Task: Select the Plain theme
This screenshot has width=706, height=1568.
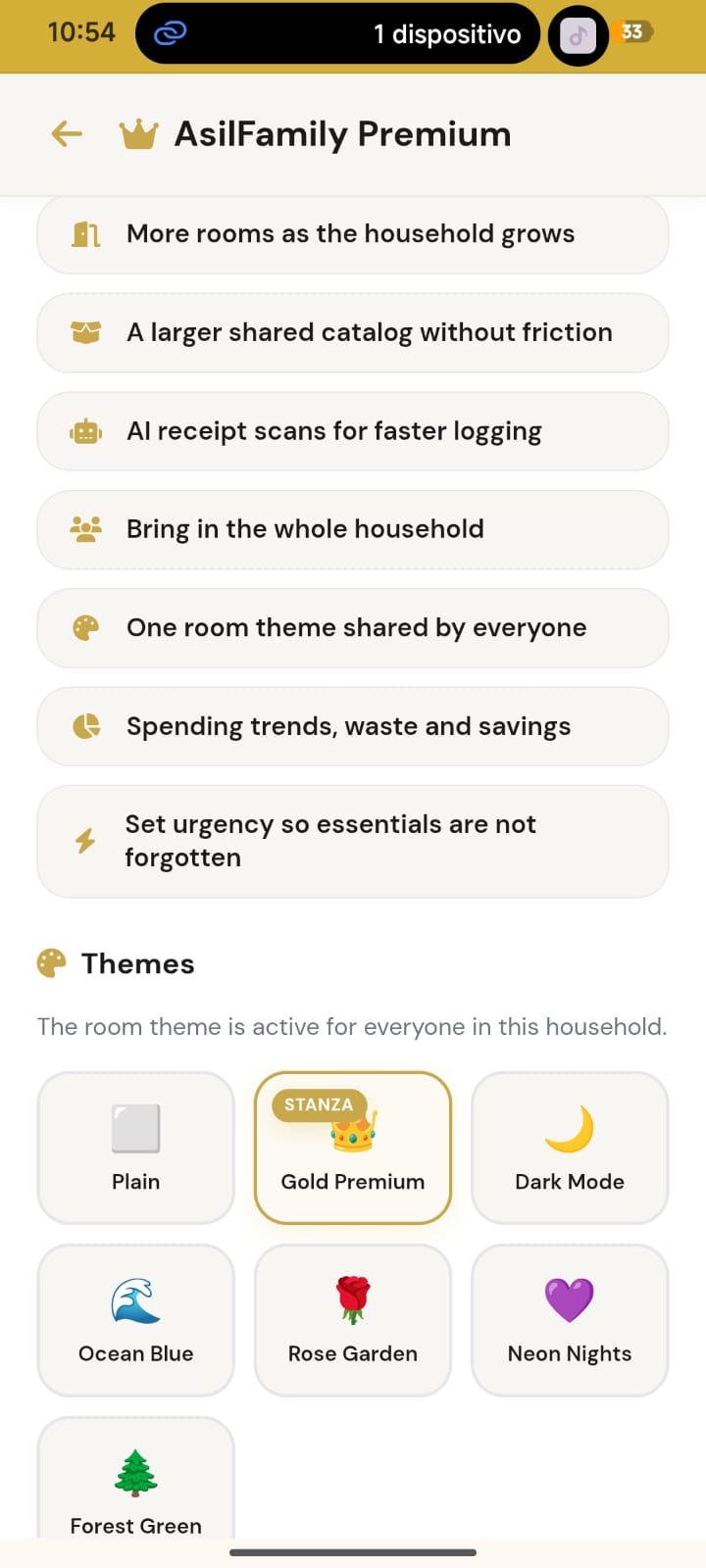Action: [x=136, y=1148]
